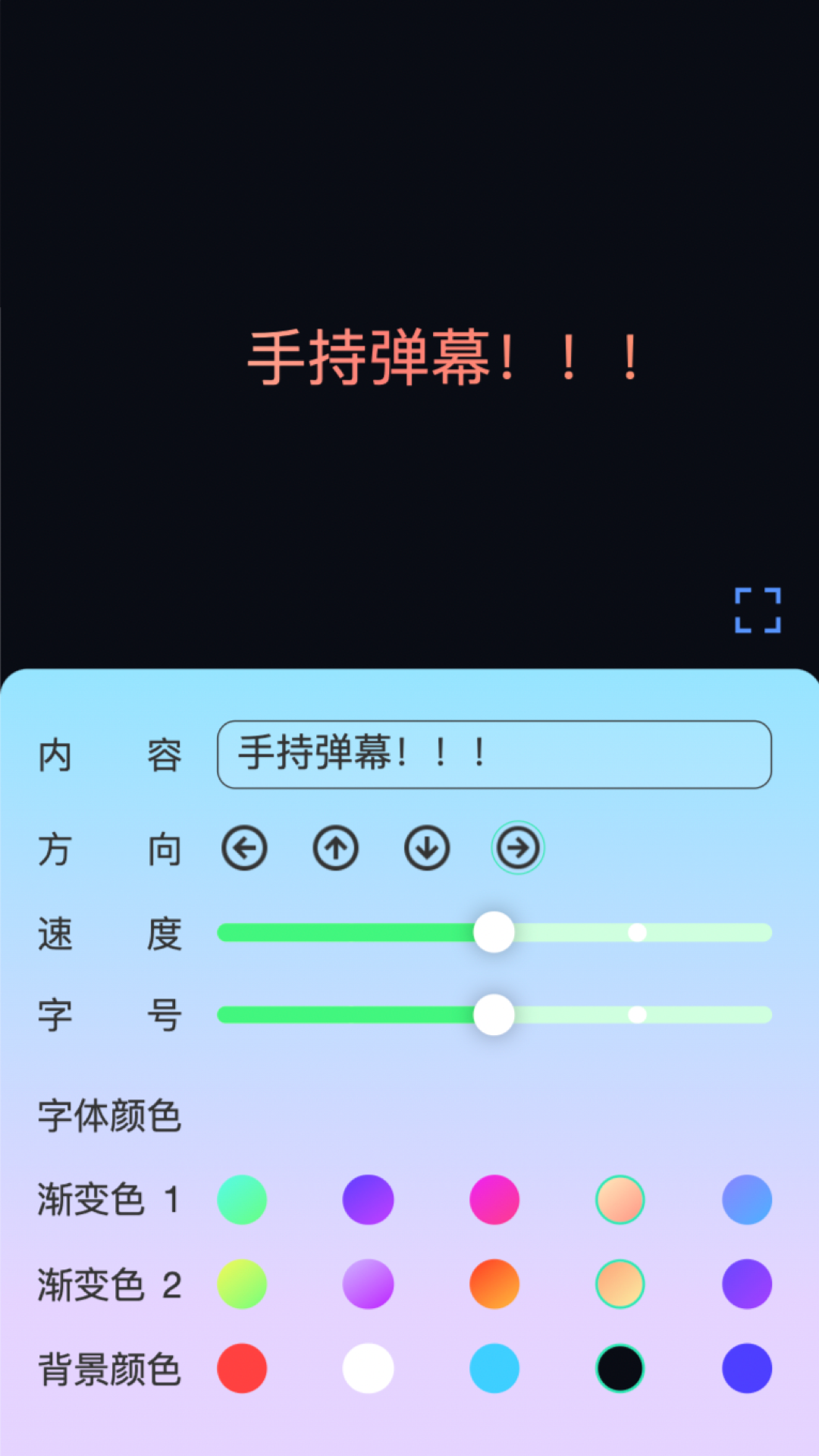Image resolution: width=819 pixels, height=1456 pixels.
Task: Set scroll direction to left
Action: pos(244,848)
